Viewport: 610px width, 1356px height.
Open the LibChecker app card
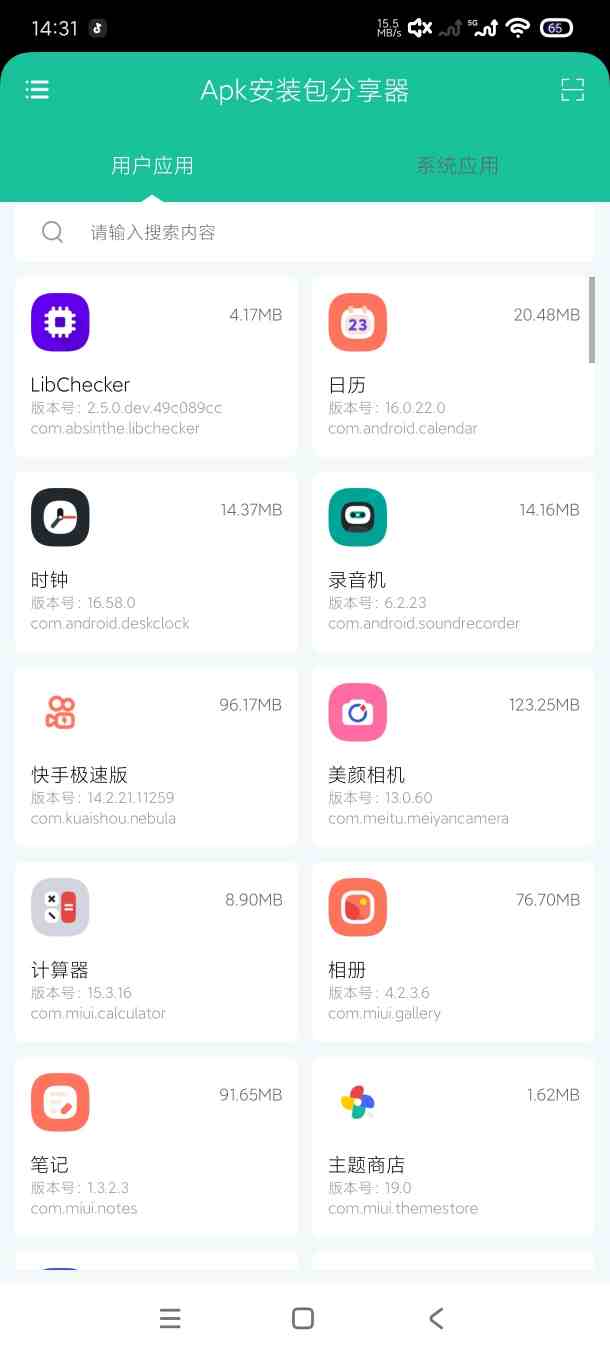[x=156, y=367]
